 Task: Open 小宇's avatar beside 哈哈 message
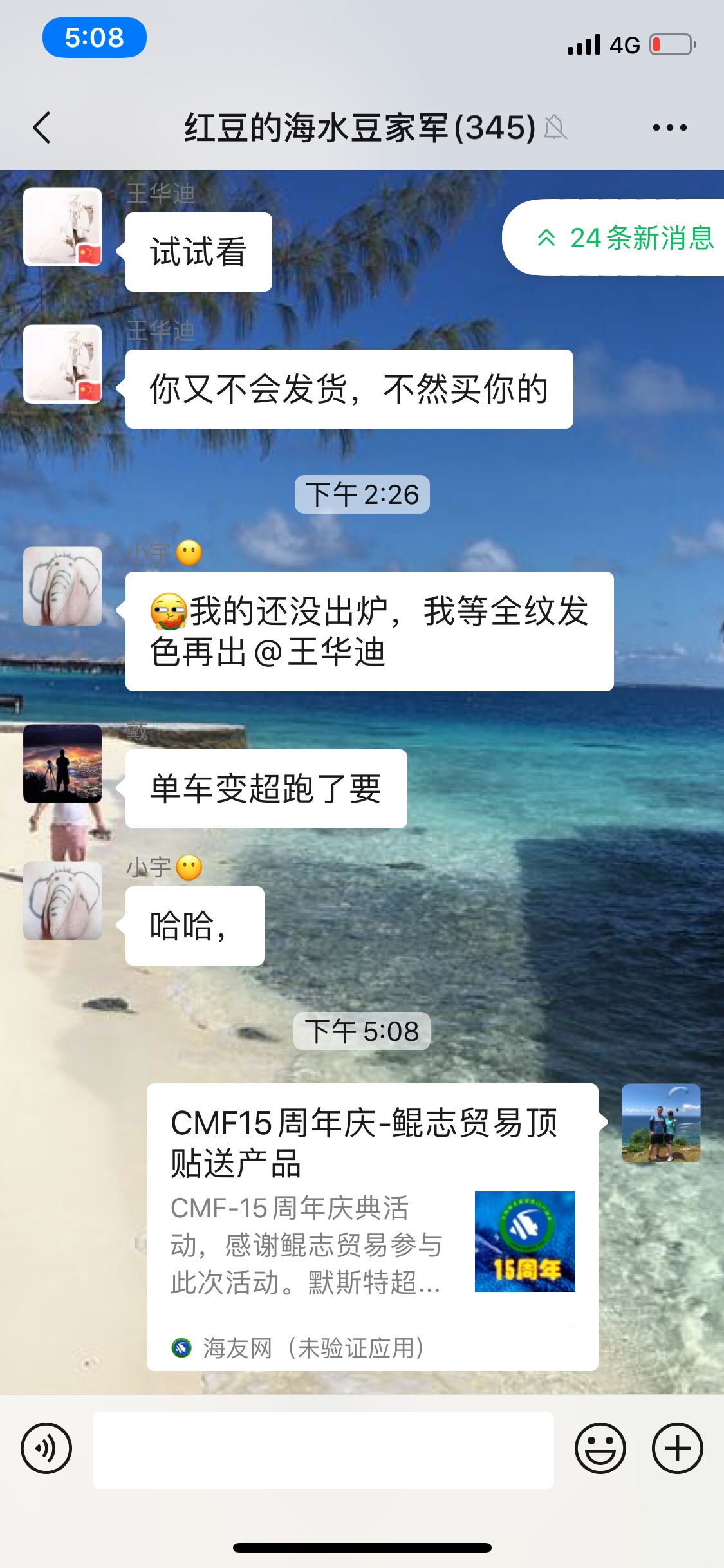pos(62,901)
